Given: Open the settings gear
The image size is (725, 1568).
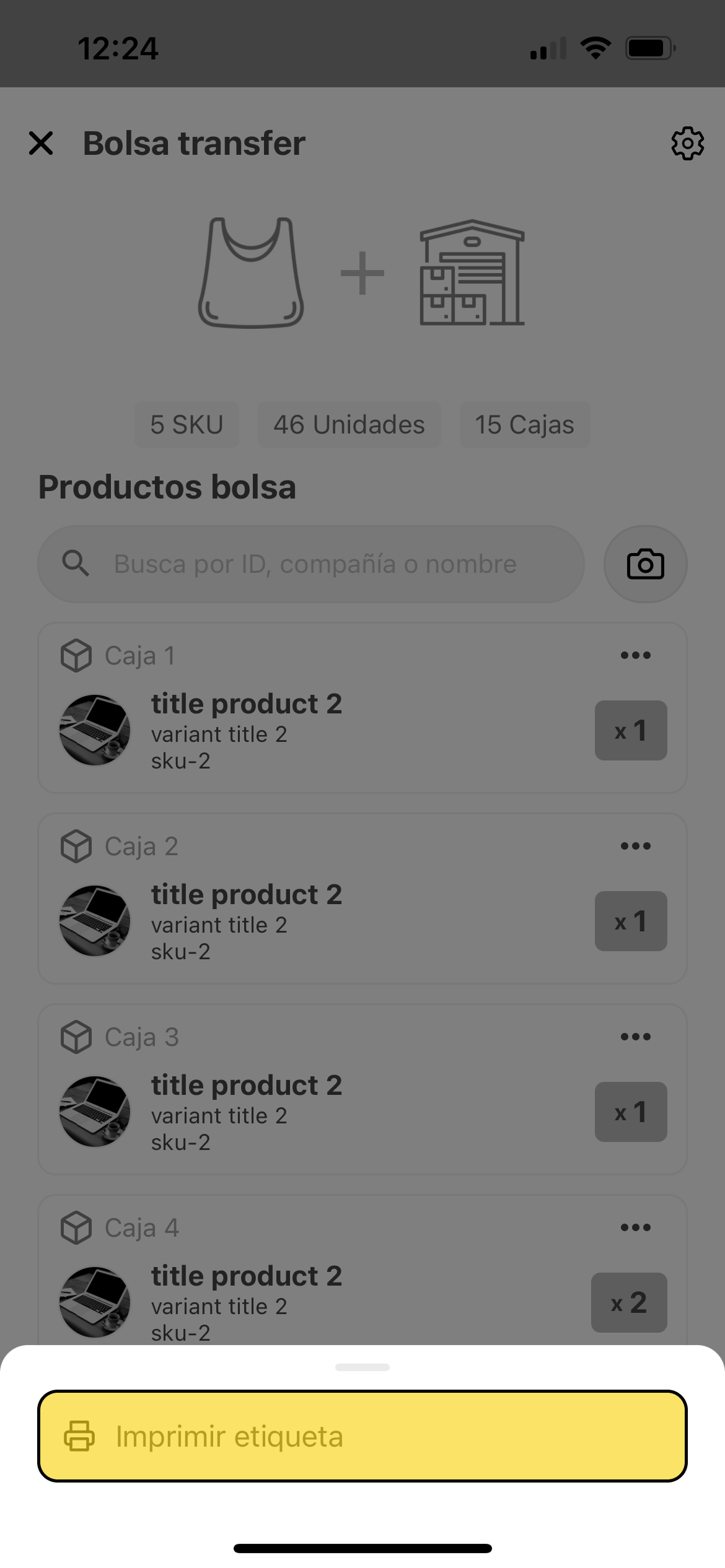Looking at the screenshot, I should pyautogui.click(x=687, y=144).
